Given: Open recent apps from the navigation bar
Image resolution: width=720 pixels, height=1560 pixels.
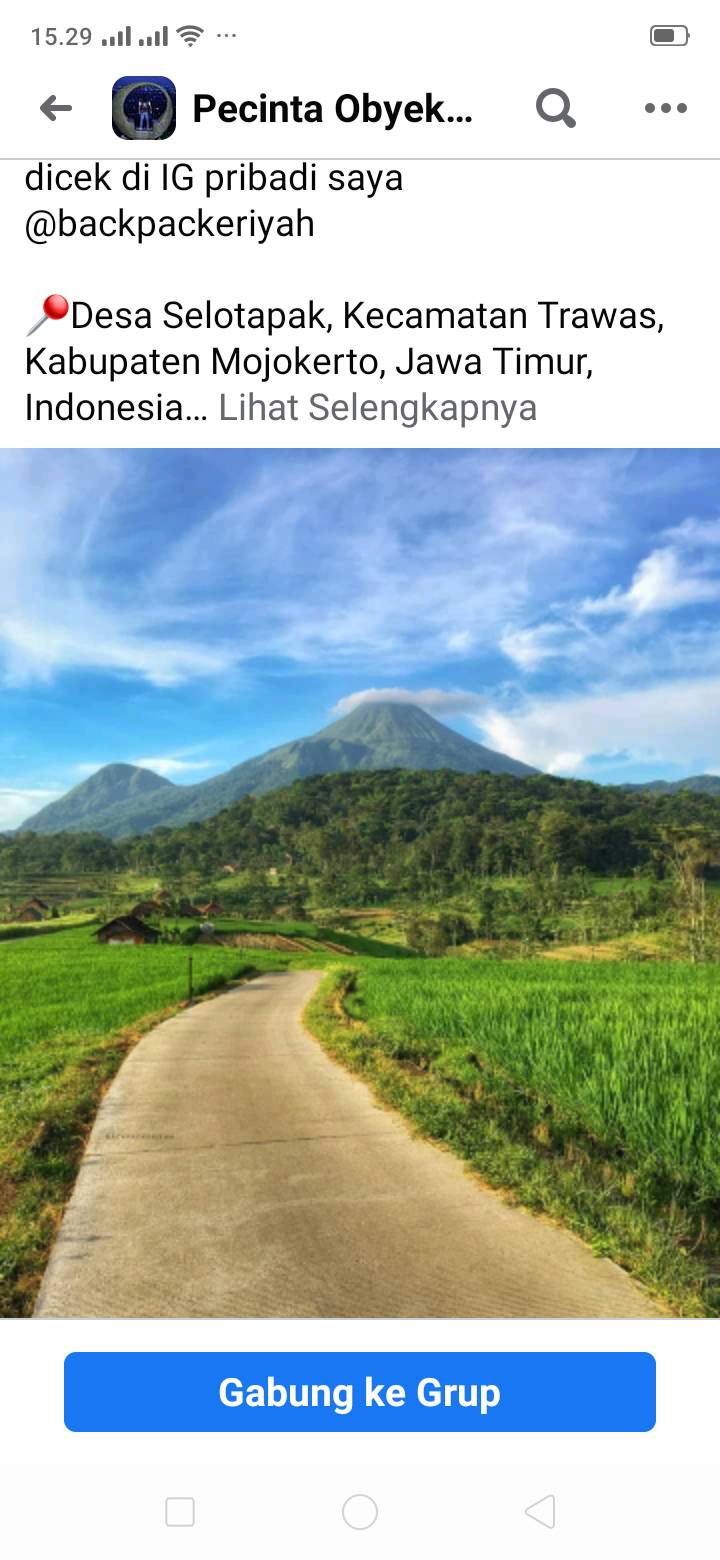Looking at the screenshot, I should (180, 1512).
